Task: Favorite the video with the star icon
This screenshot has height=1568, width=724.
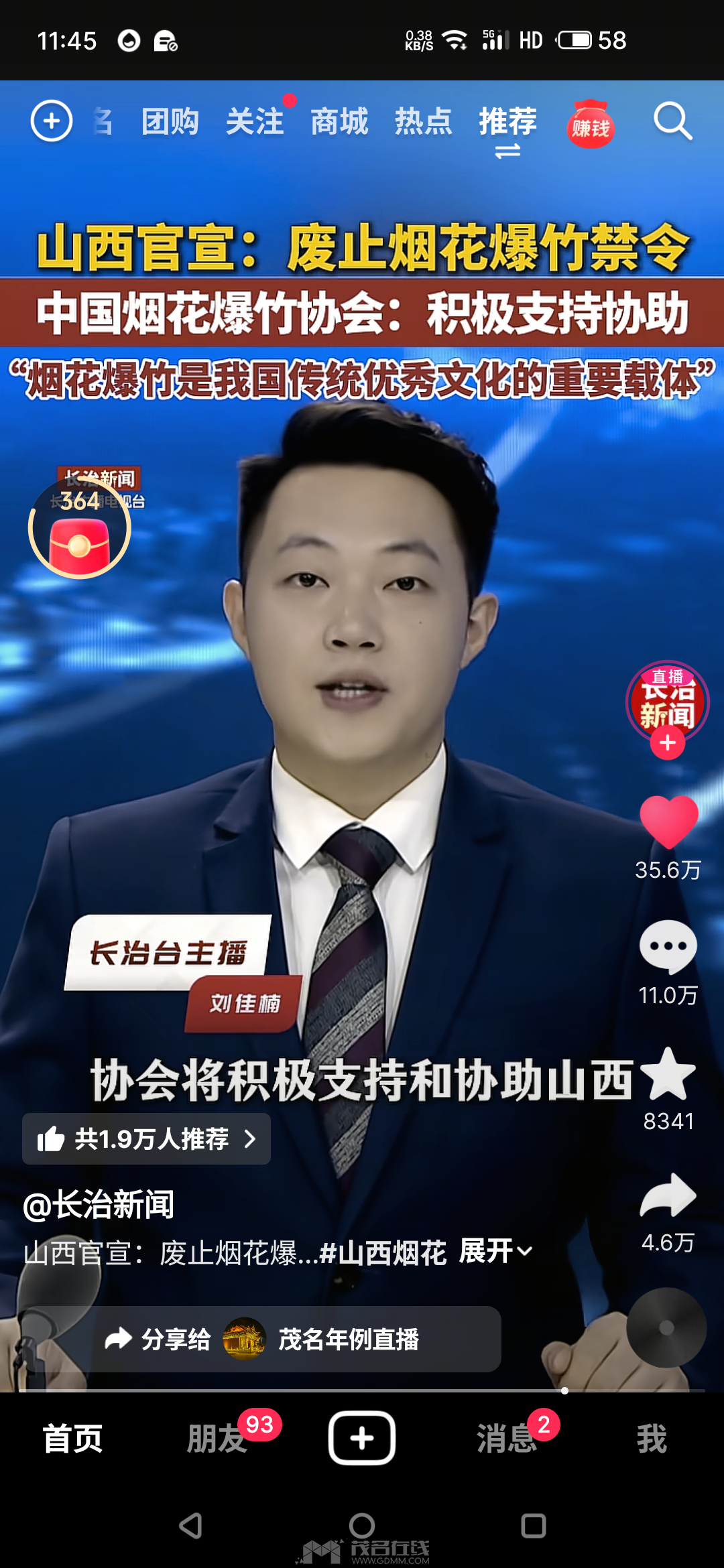Action: coord(668,1074)
